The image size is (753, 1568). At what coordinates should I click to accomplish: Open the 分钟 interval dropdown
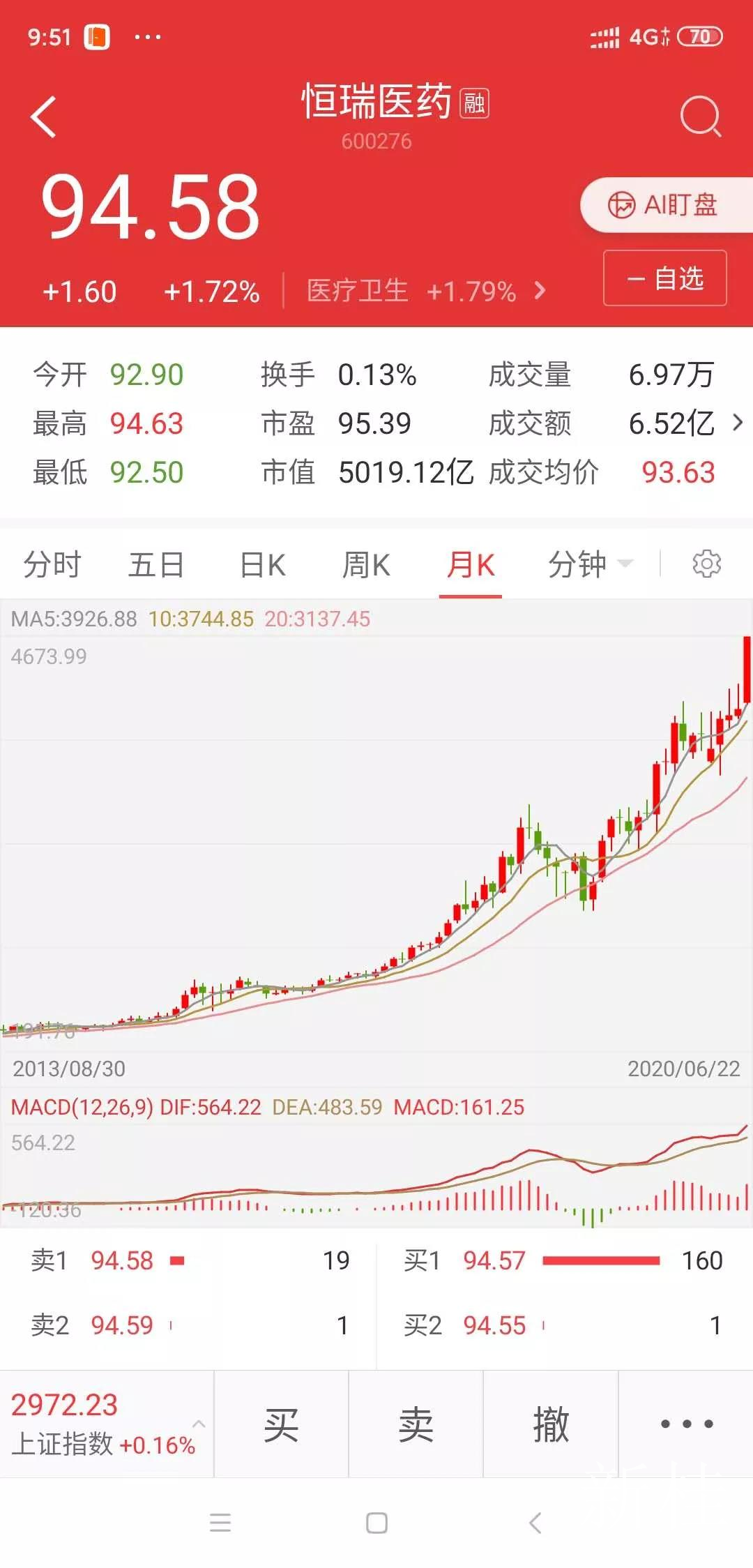point(590,564)
